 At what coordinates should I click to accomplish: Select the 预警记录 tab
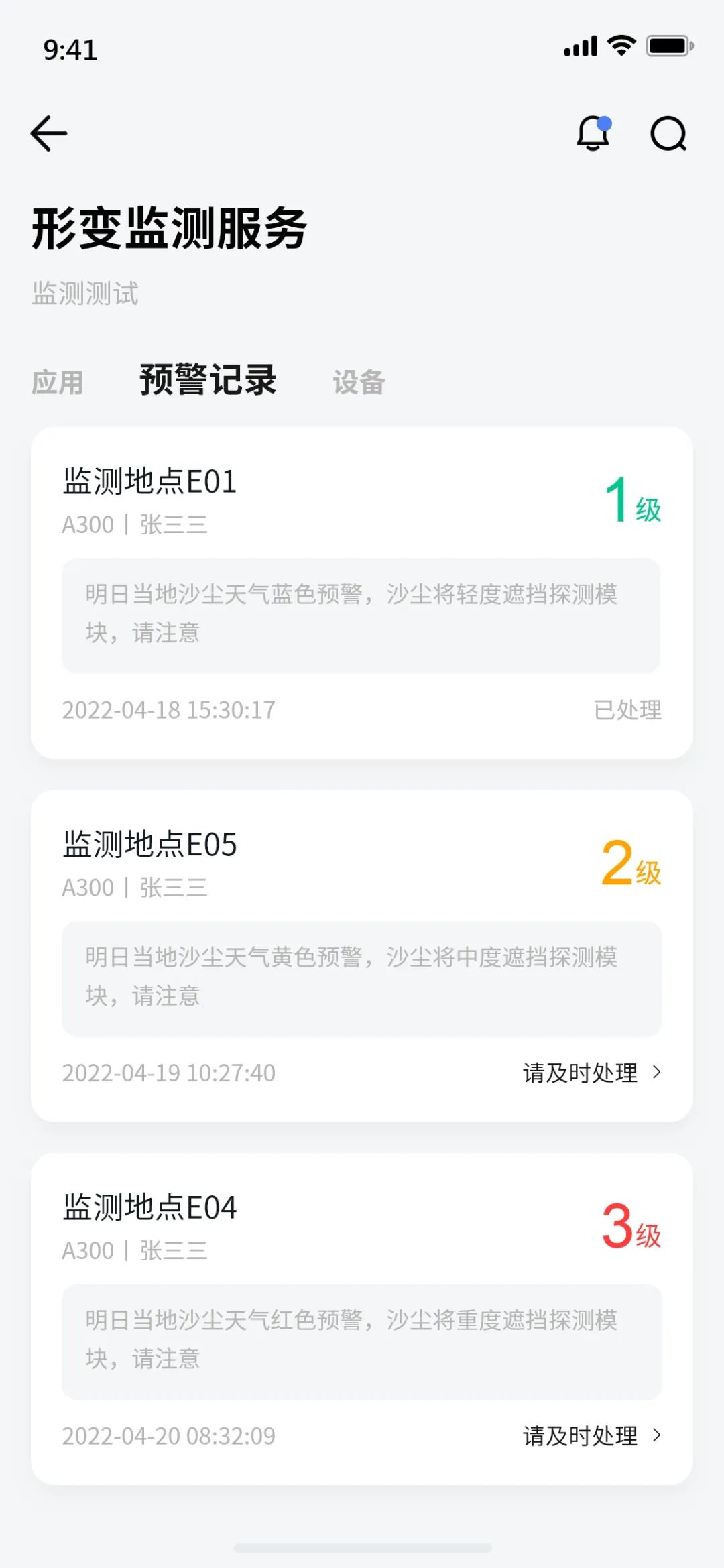coord(208,380)
